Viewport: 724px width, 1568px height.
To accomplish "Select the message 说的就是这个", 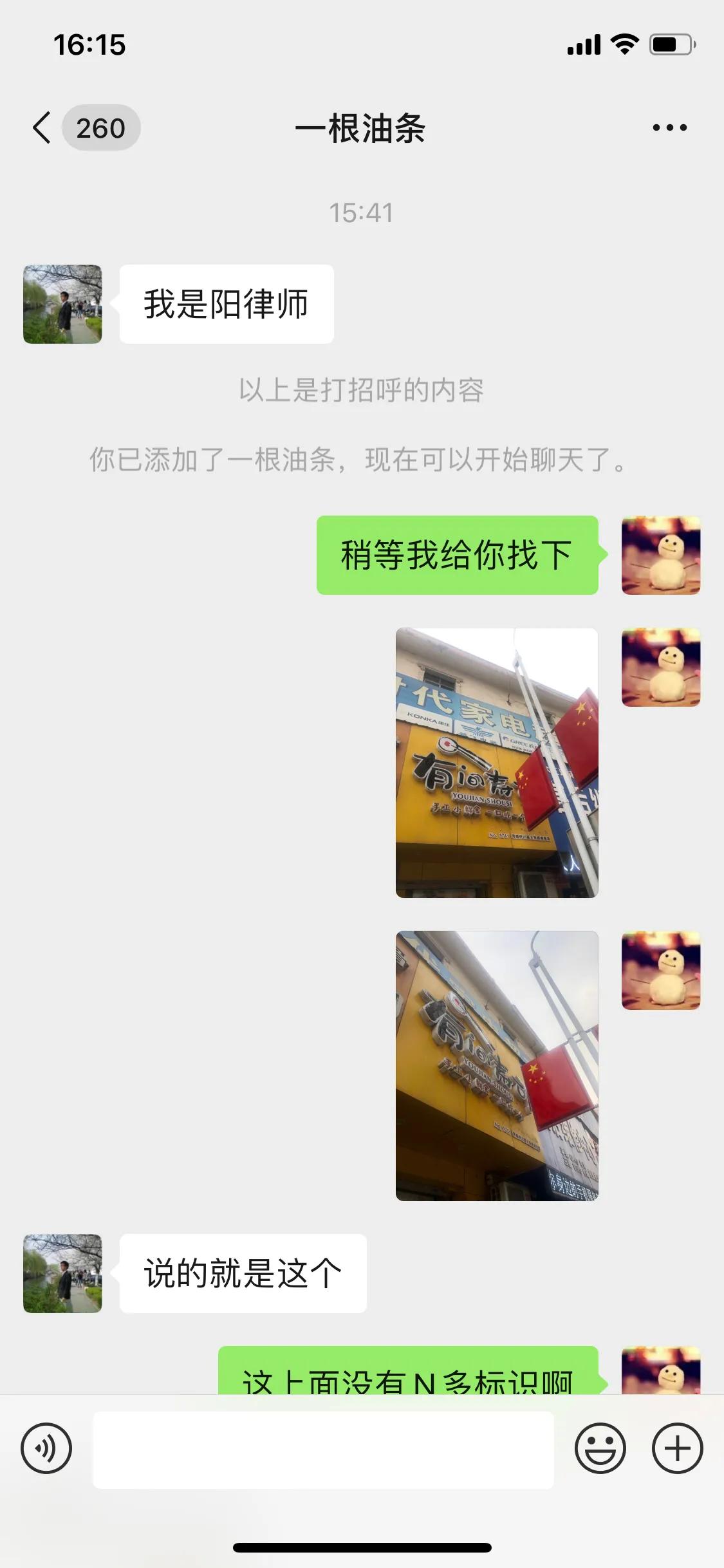I will [243, 1273].
